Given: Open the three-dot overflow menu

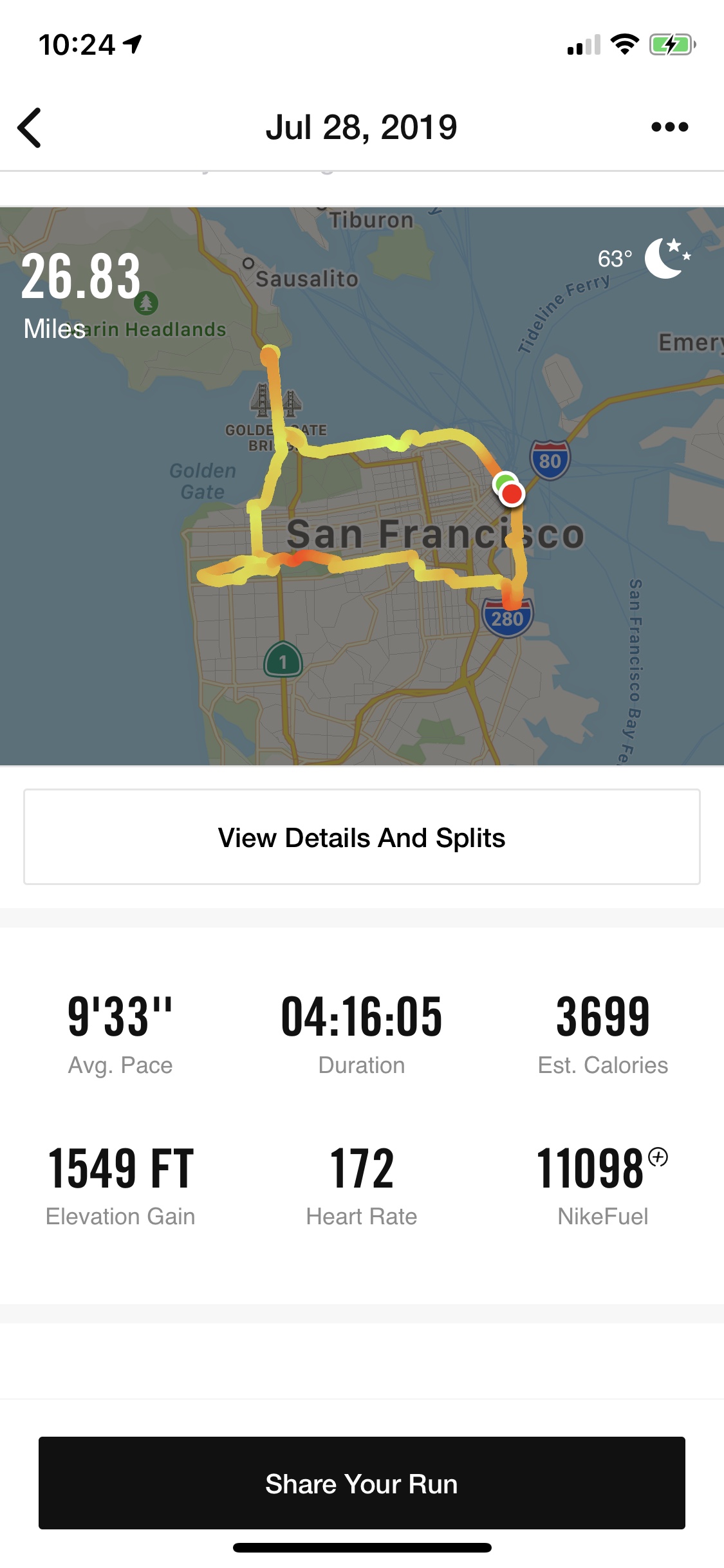Looking at the screenshot, I should pos(669,127).
